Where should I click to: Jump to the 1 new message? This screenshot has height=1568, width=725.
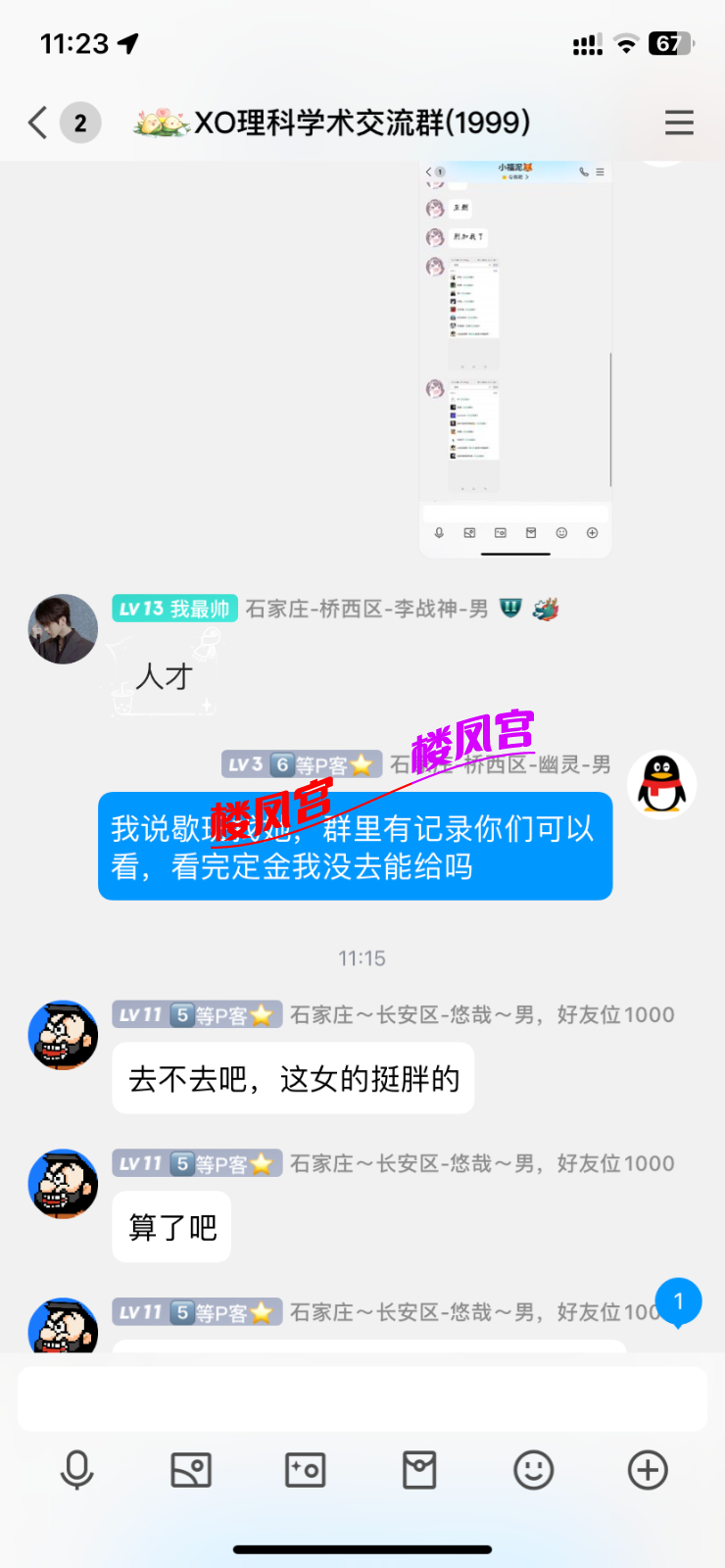(x=678, y=1302)
